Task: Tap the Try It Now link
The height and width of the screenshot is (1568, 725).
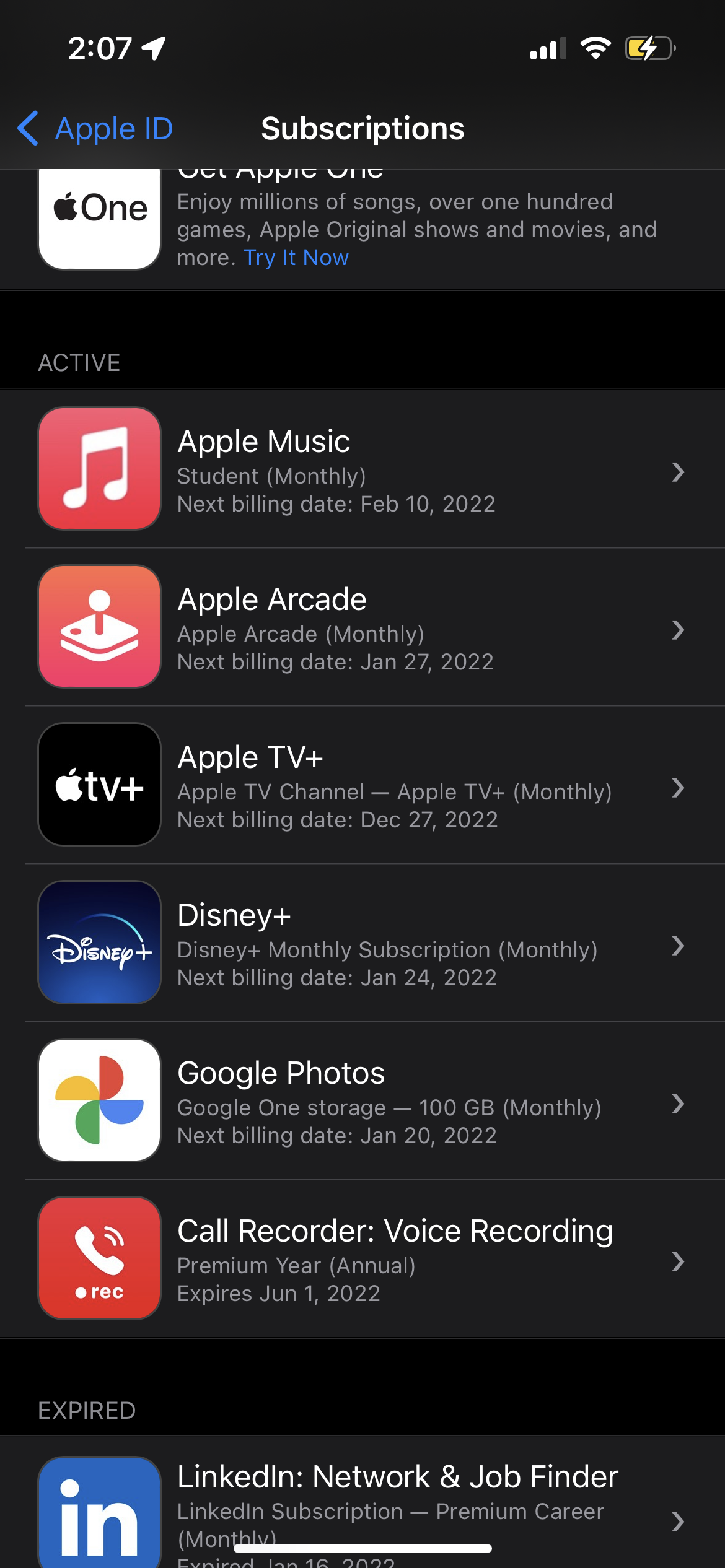Action: click(x=296, y=258)
